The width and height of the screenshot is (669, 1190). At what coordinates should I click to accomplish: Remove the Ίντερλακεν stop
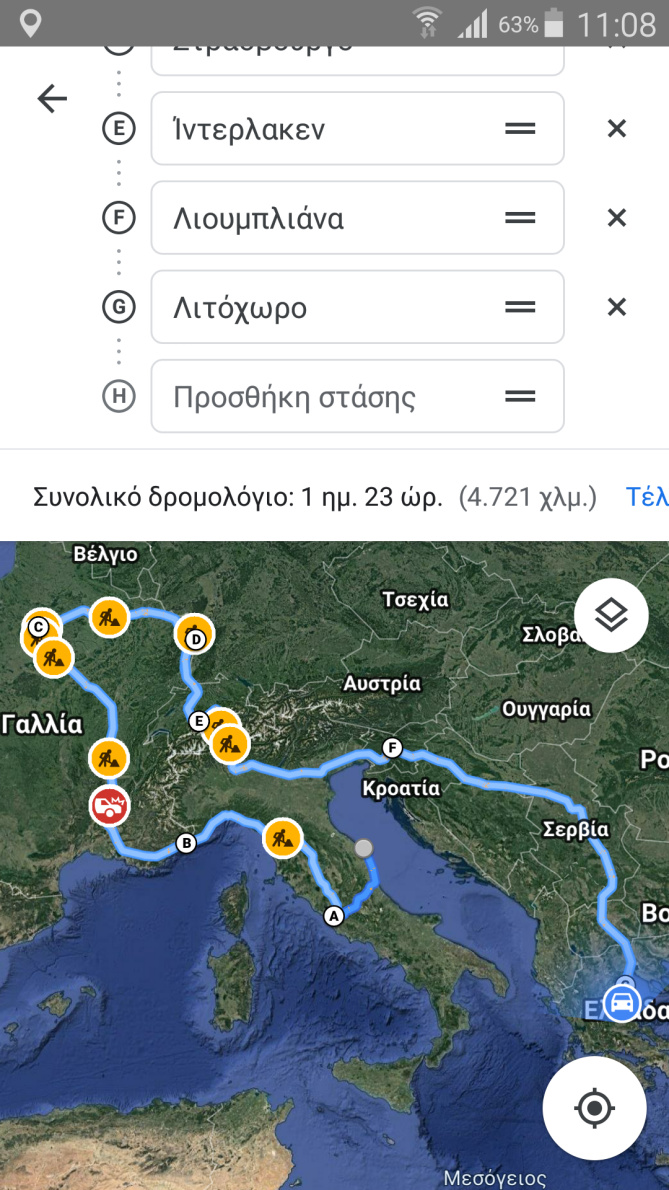[617, 129]
